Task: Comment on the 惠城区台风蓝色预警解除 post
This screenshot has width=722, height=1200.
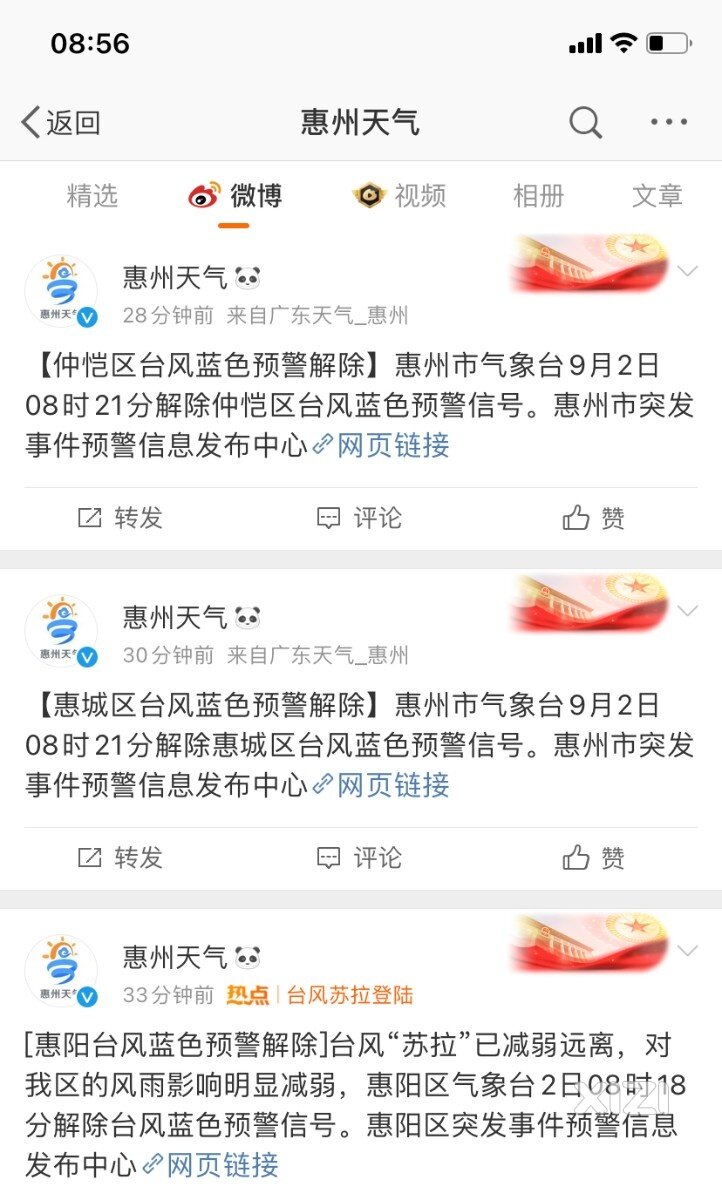Action: [x=359, y=858]
